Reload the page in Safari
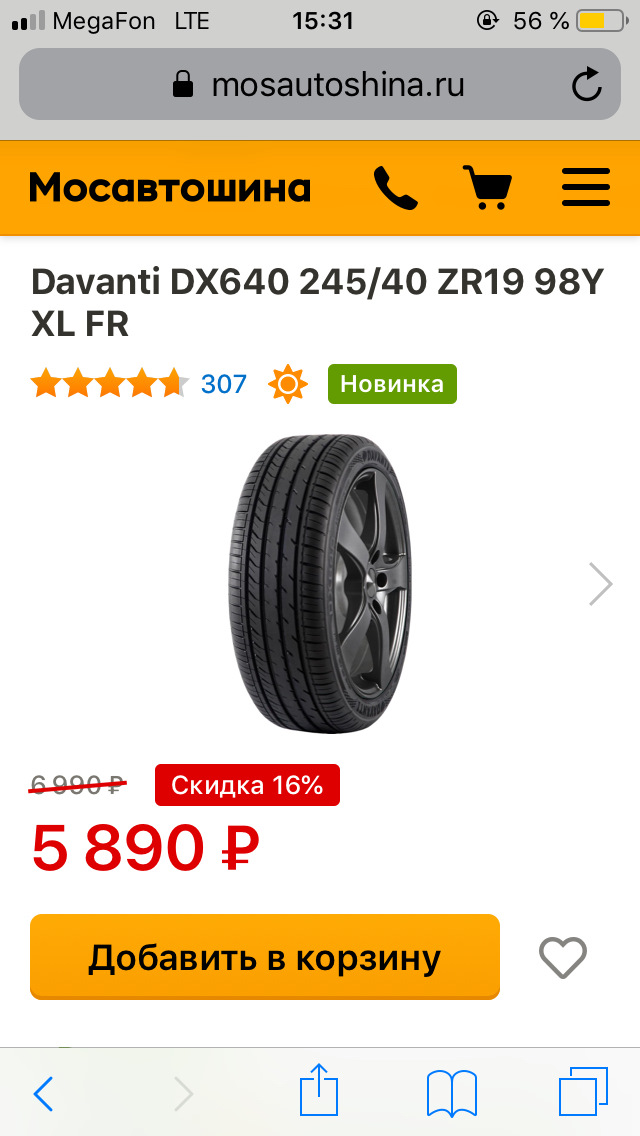Image resolution: width=640 pixels, height=1136 pixels. 587,85
